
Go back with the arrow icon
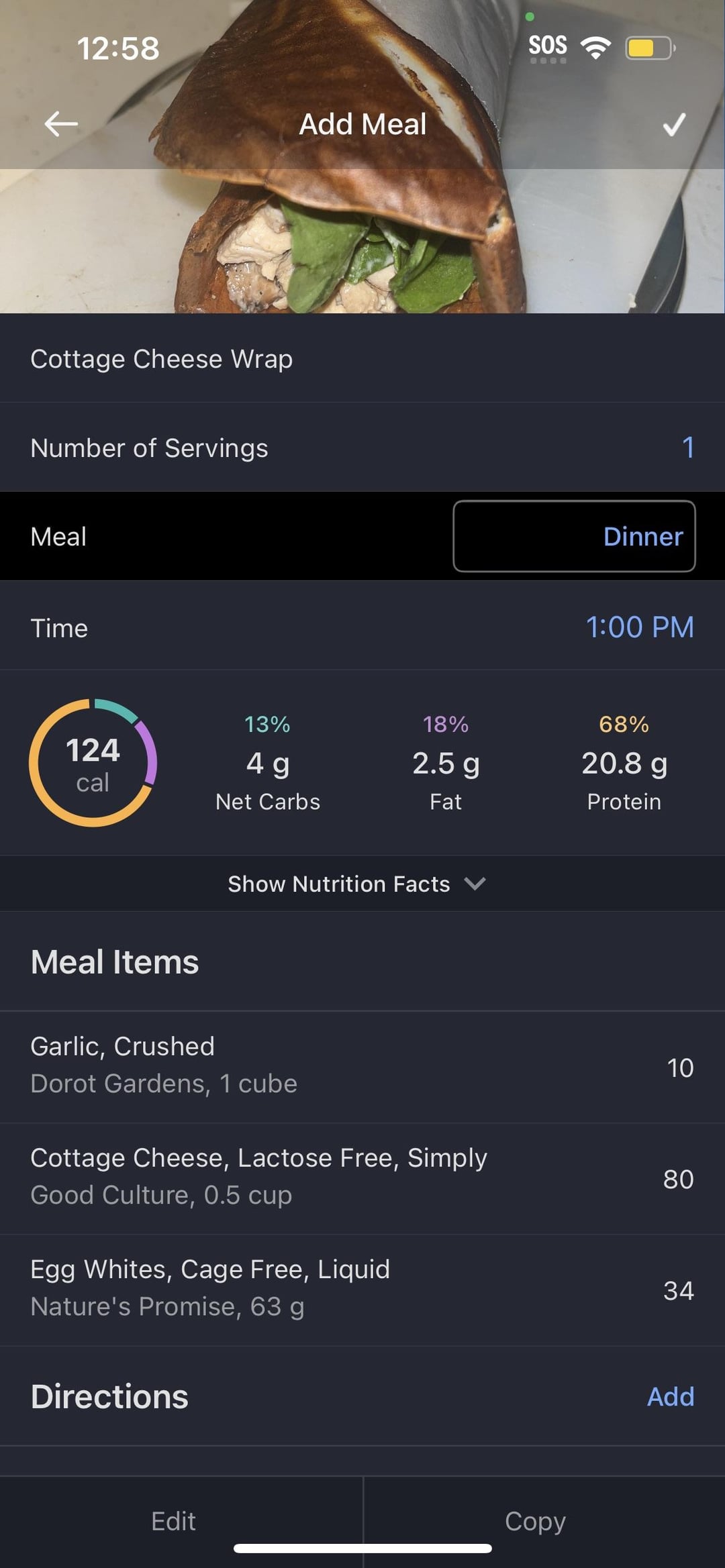point(61,124)
